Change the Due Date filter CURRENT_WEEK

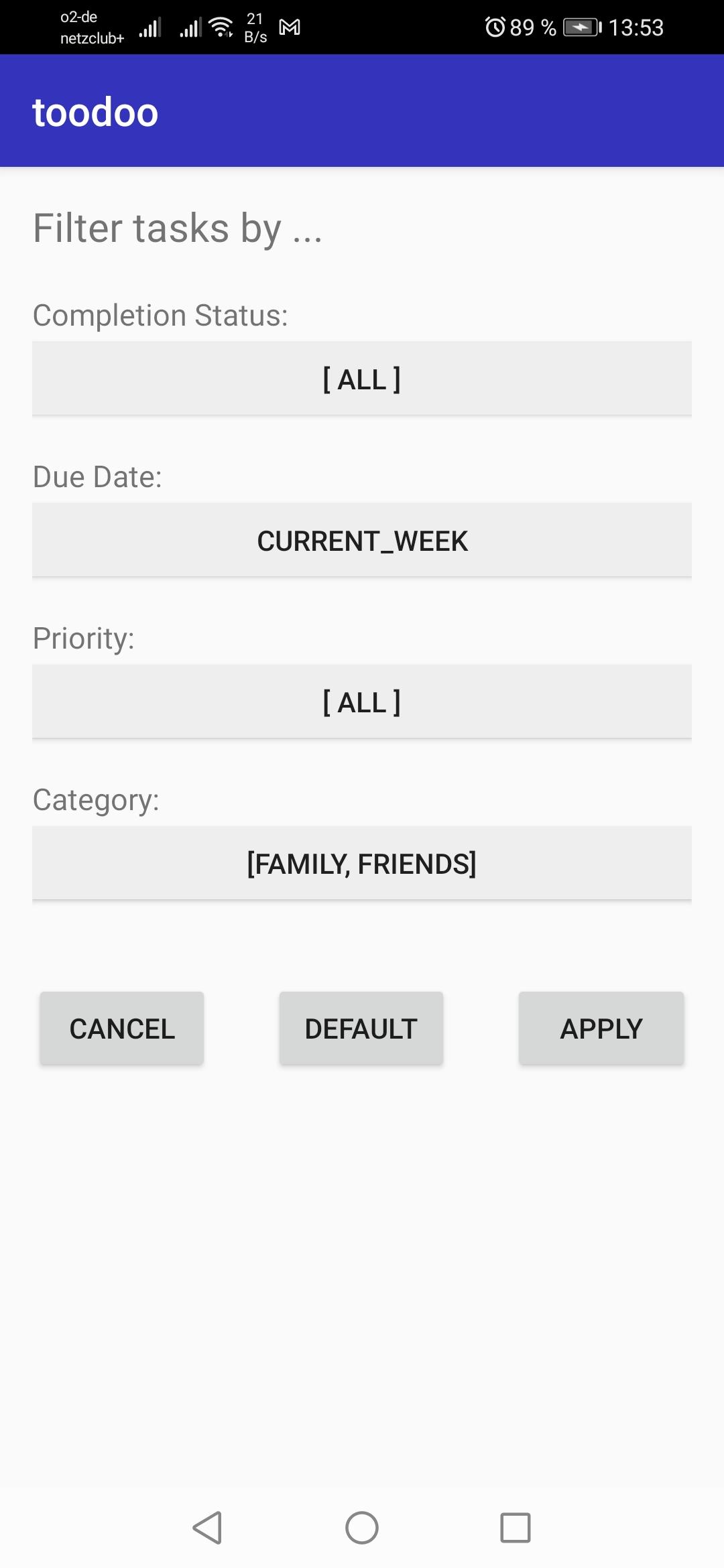pos(362,541)
